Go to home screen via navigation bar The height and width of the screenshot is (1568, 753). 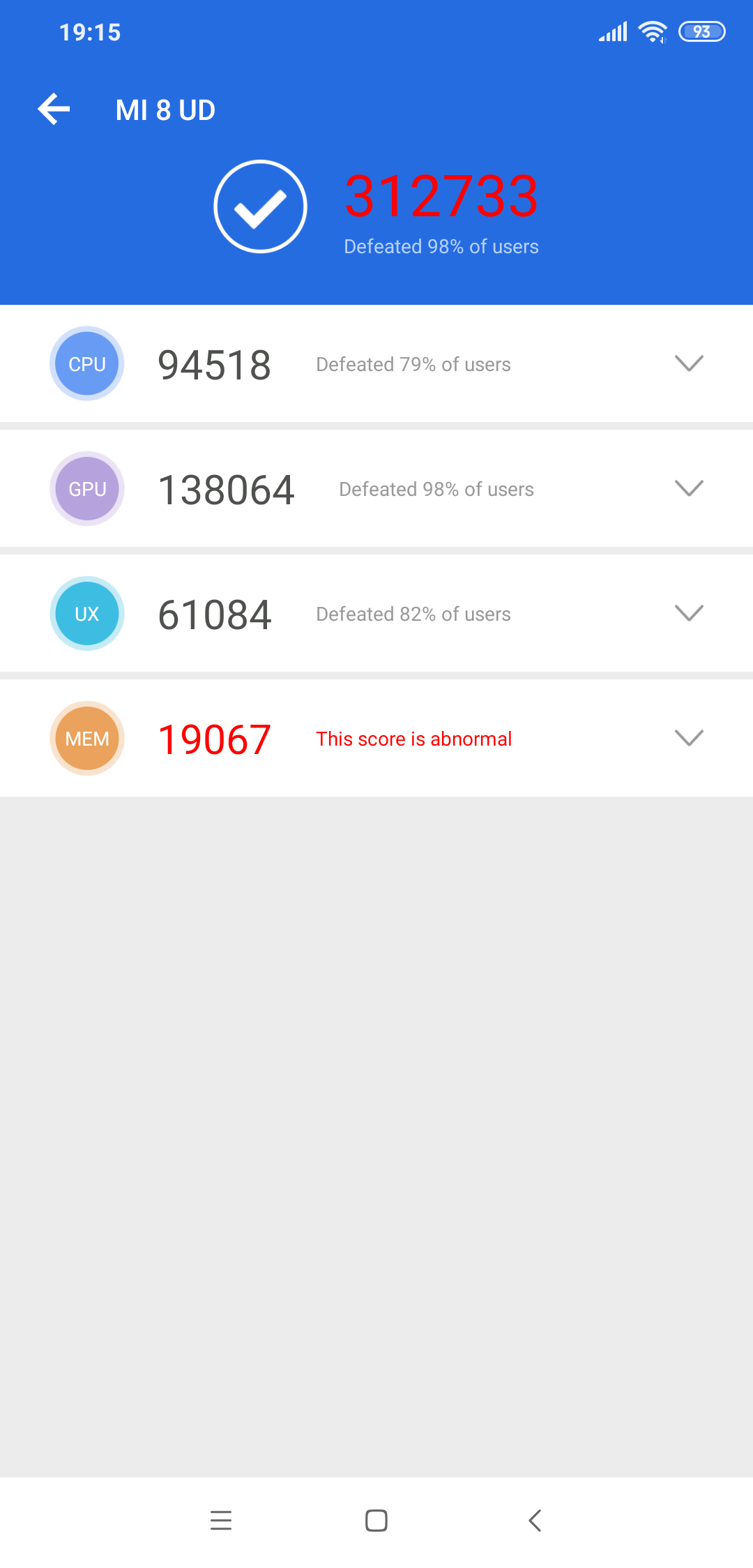coord(376,1520)
